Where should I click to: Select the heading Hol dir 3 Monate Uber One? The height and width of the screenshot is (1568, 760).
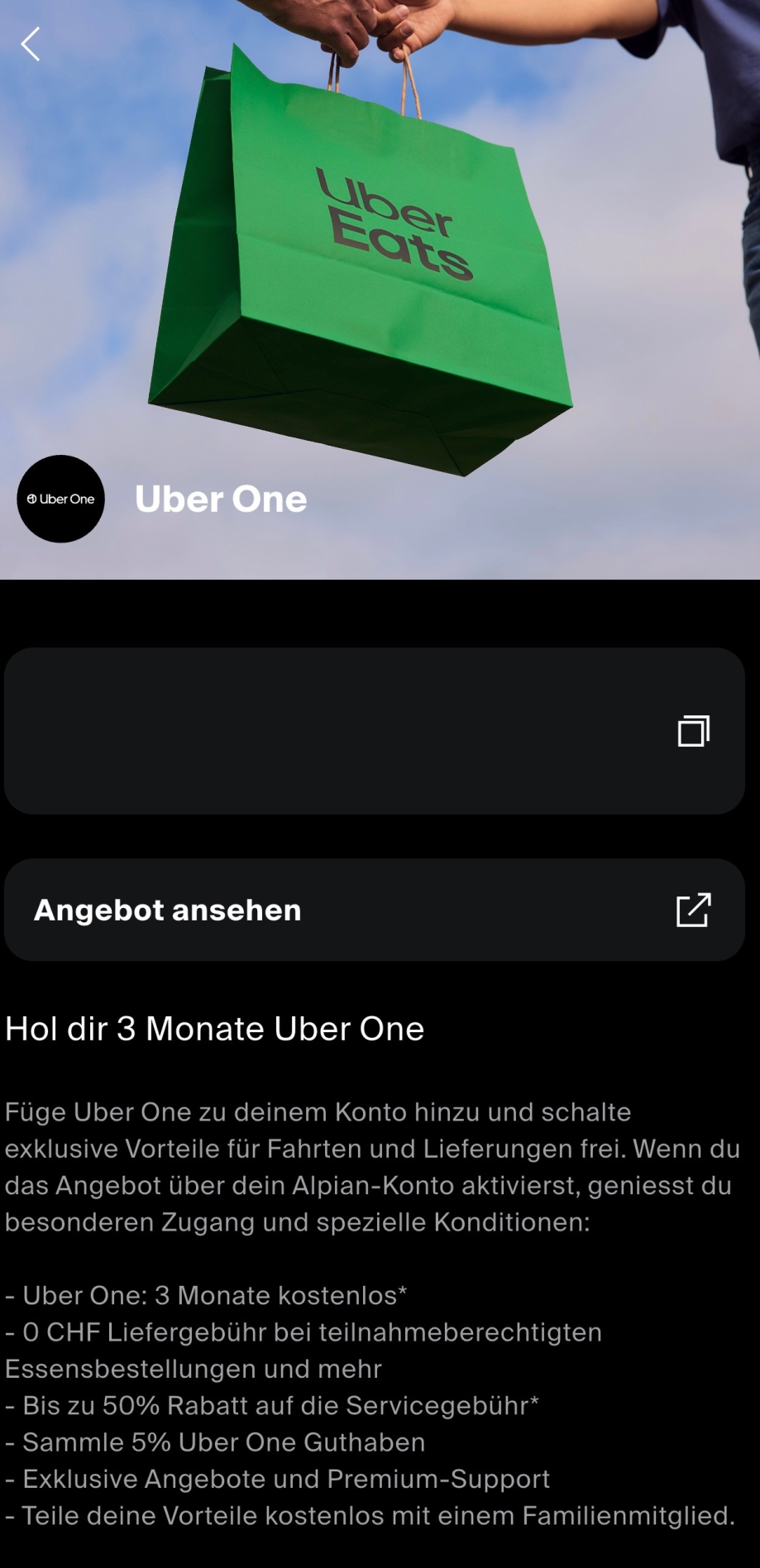point(214,1028)
